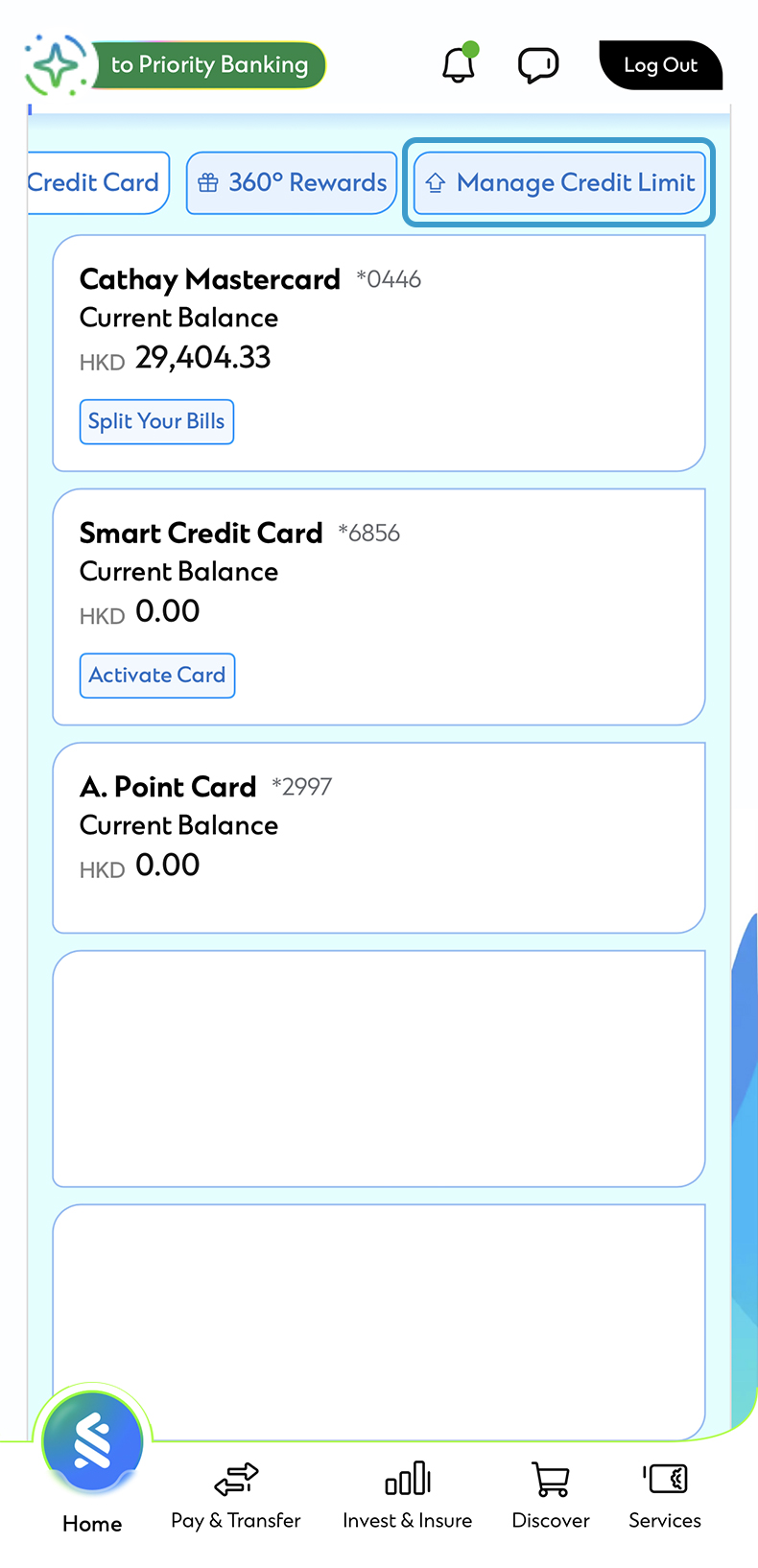Select the A. Point Card *2997
The height and width of the screenshot is (1568, 758).
pyautogui.click(x=379, y=835)
